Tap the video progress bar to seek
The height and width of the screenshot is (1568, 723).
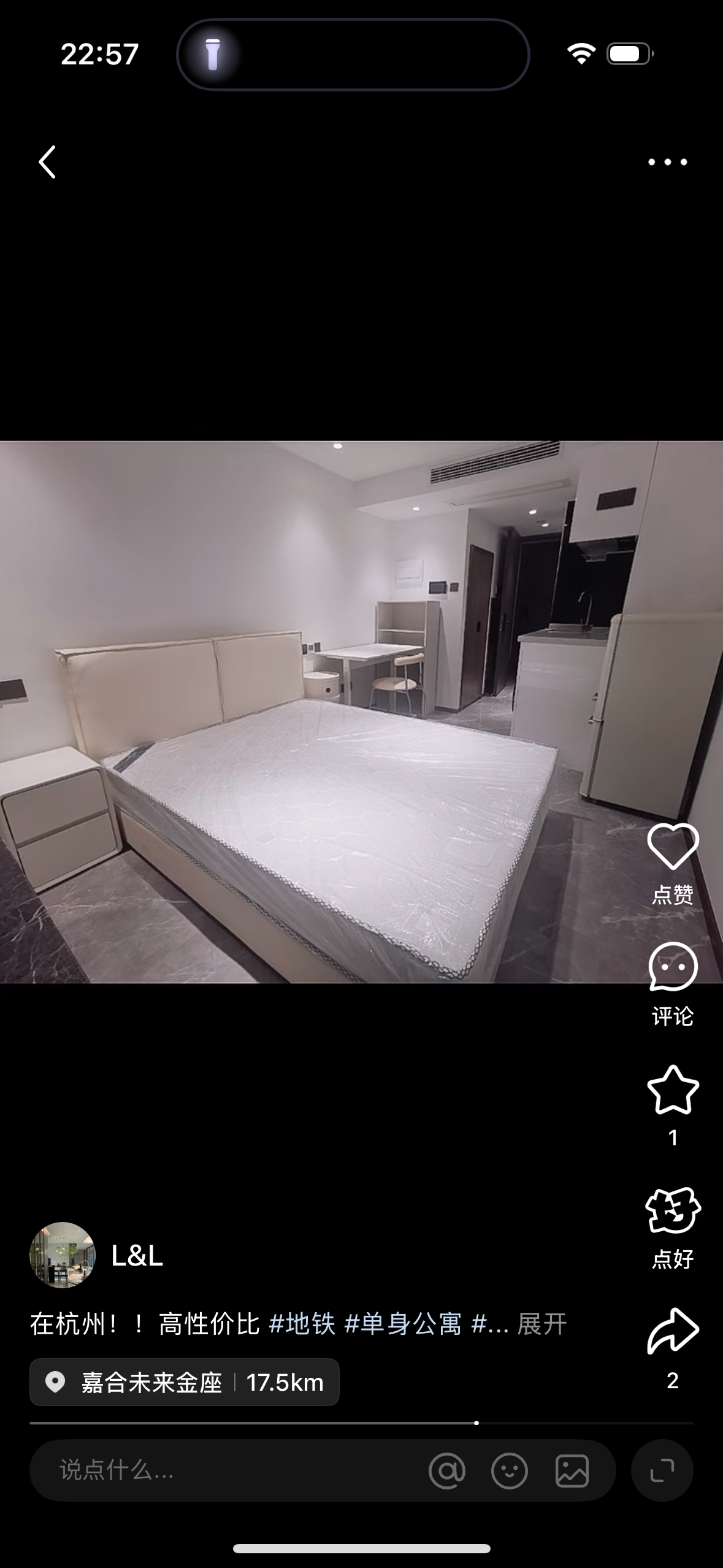(361, 1423)
